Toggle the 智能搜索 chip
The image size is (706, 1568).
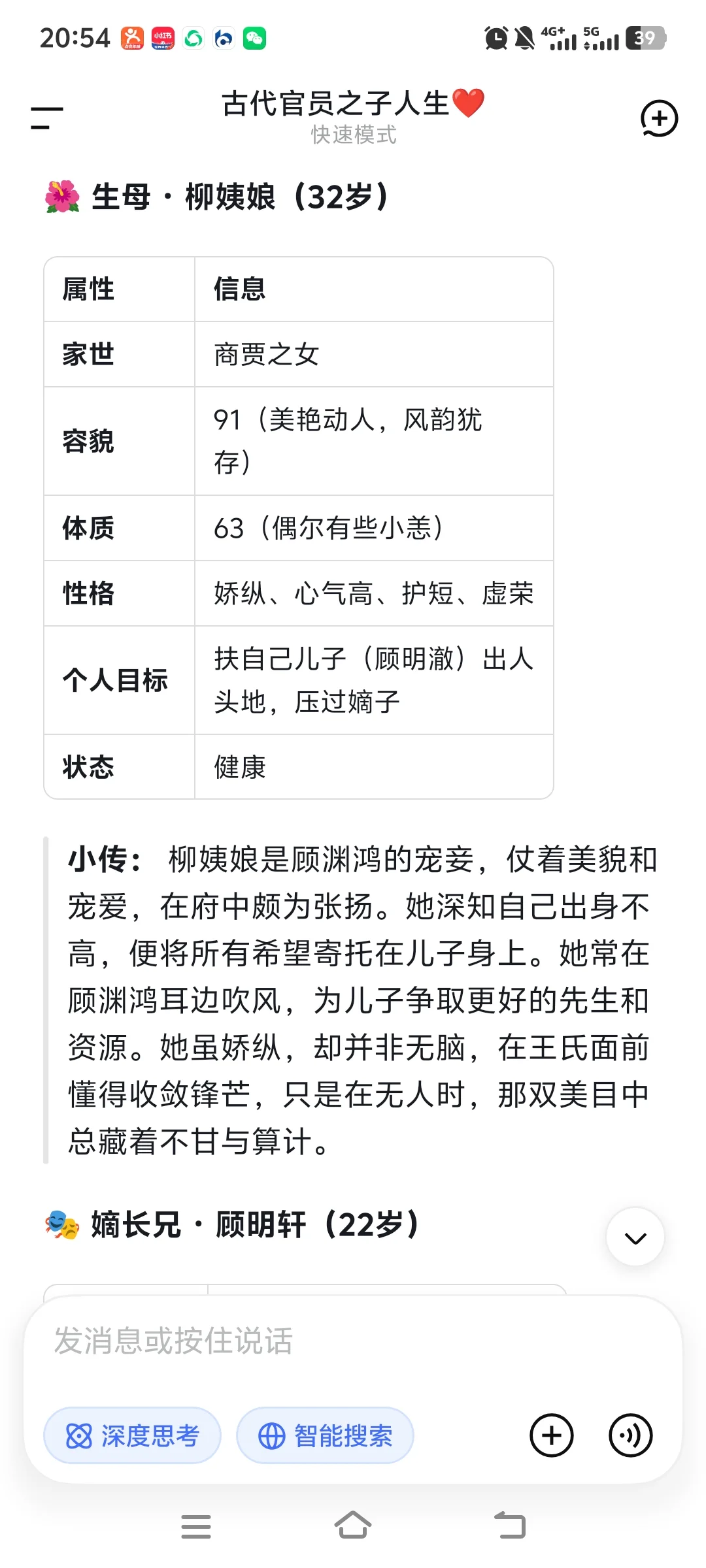(x=325, y=1435)
